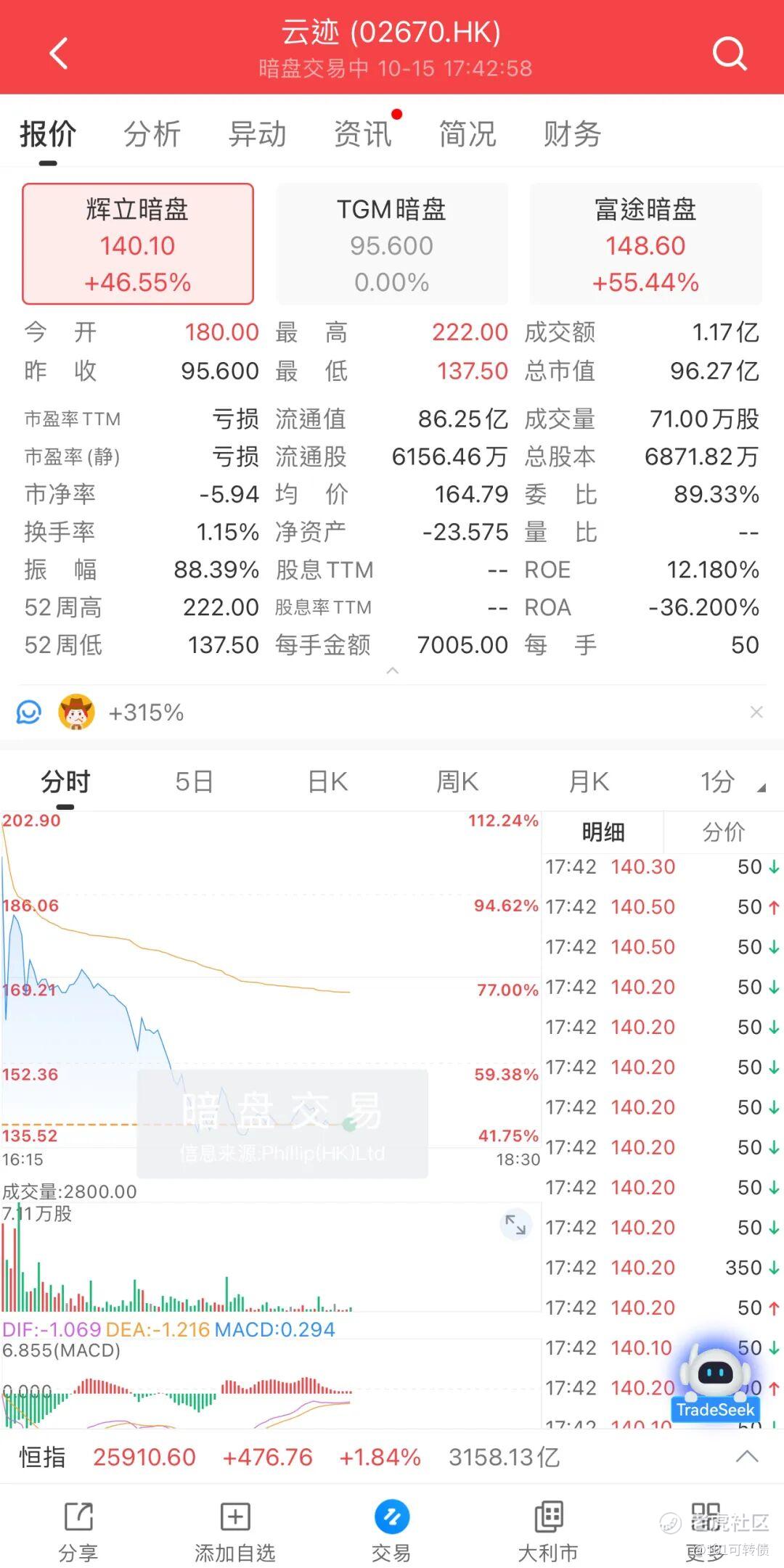View the 资讯 news tab
Screen dimensions: 784x1568
(x=362, y=134)
